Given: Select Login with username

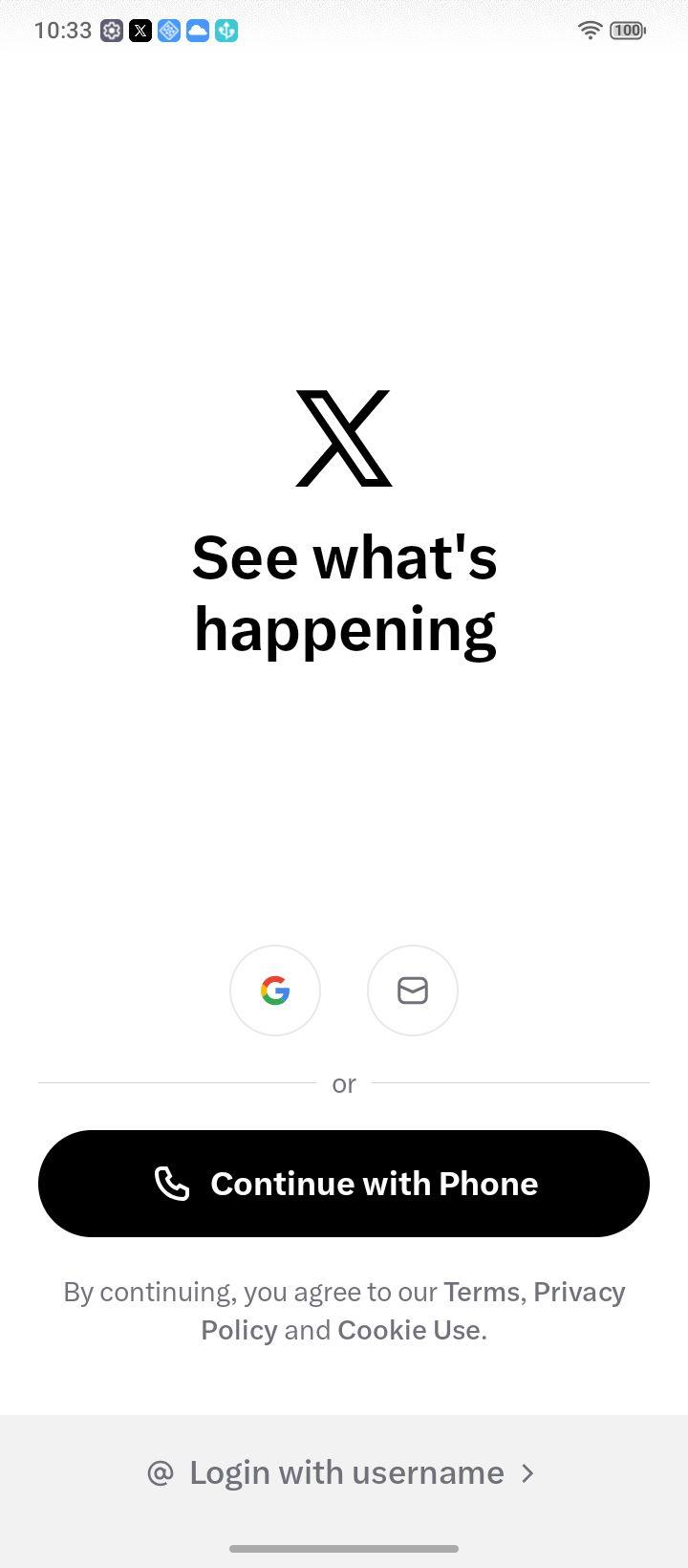Looking at the screenshot, I should [344, 1472].
